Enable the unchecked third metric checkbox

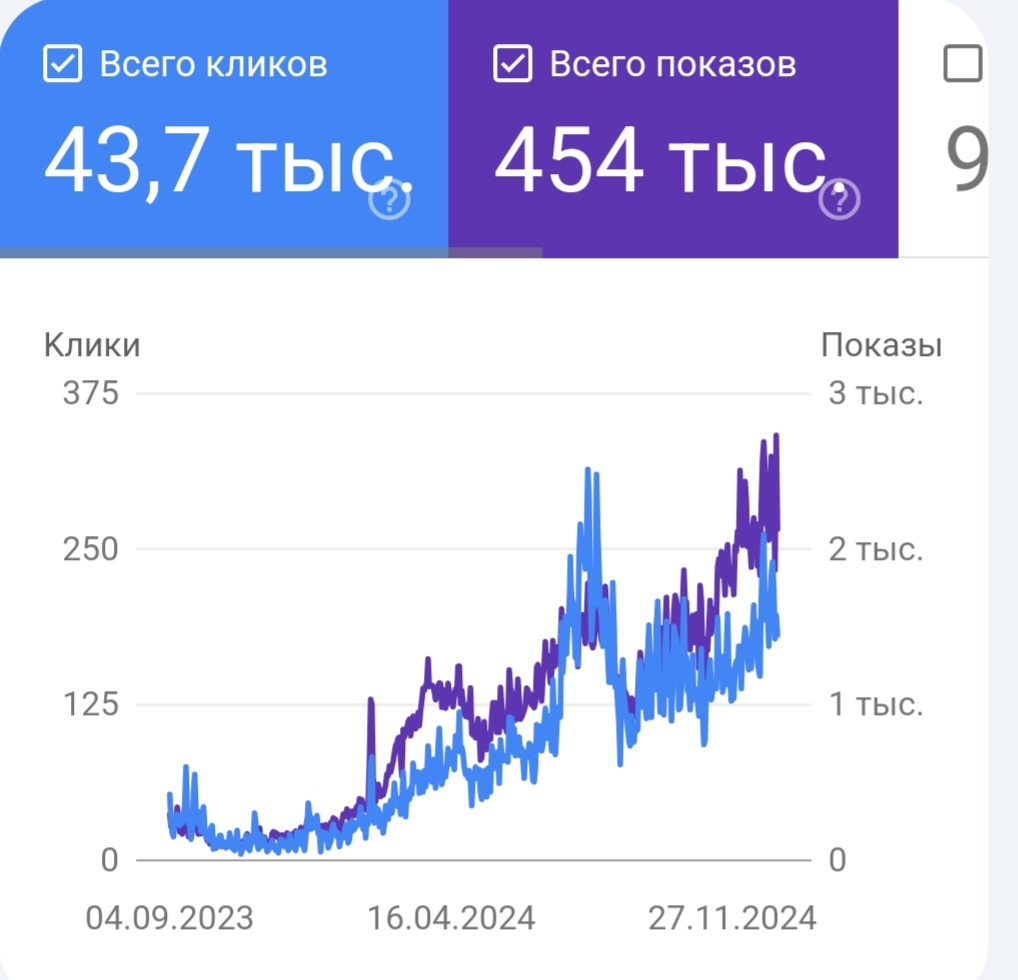963,65
